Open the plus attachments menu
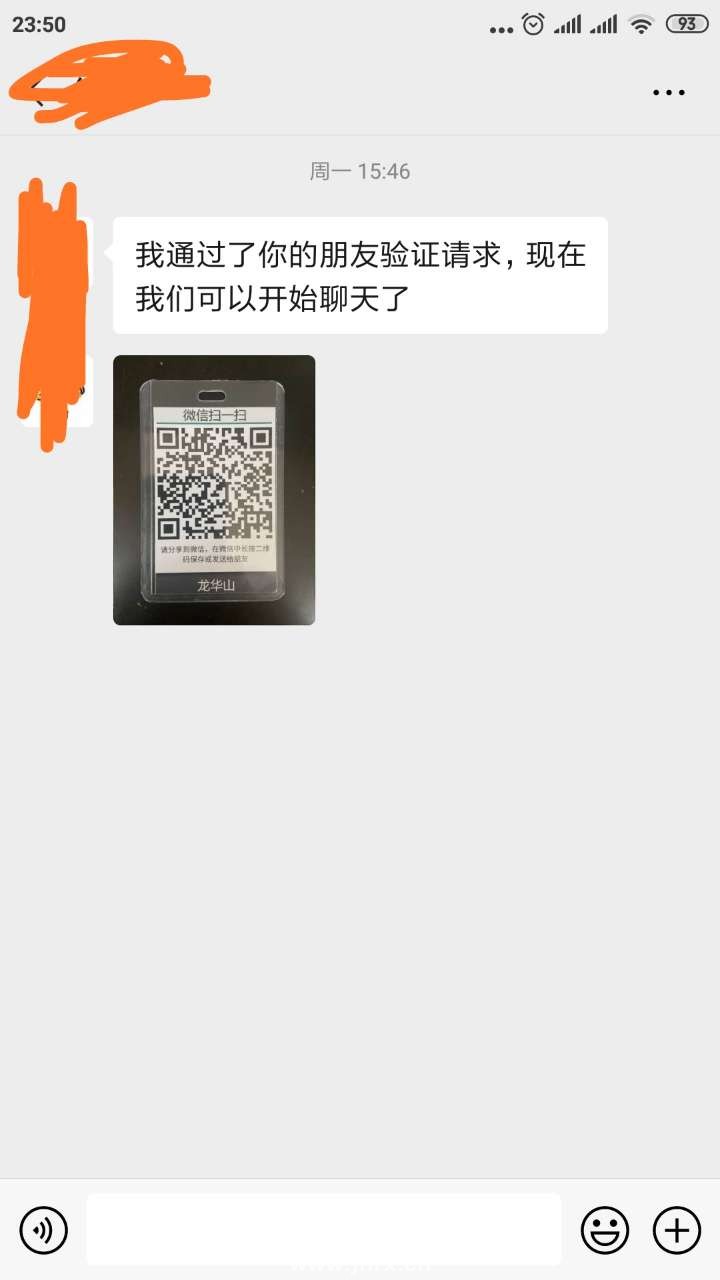Viewport: 720px width, 1280px height. pyautogui.click(x=677, y=1229)
